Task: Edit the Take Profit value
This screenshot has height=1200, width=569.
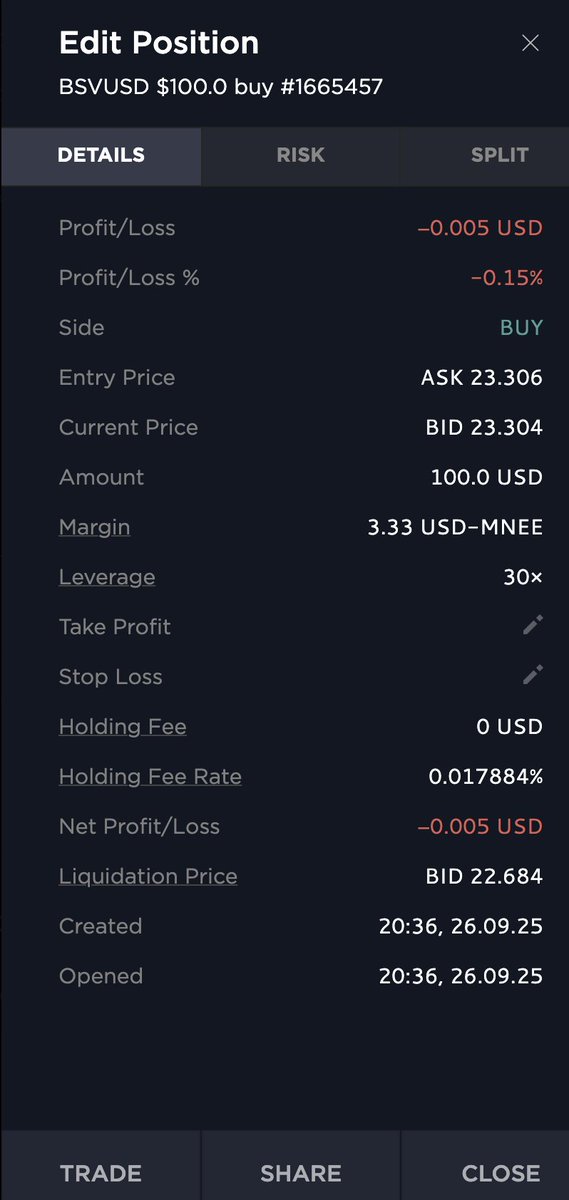Action: tap(533, 626)
